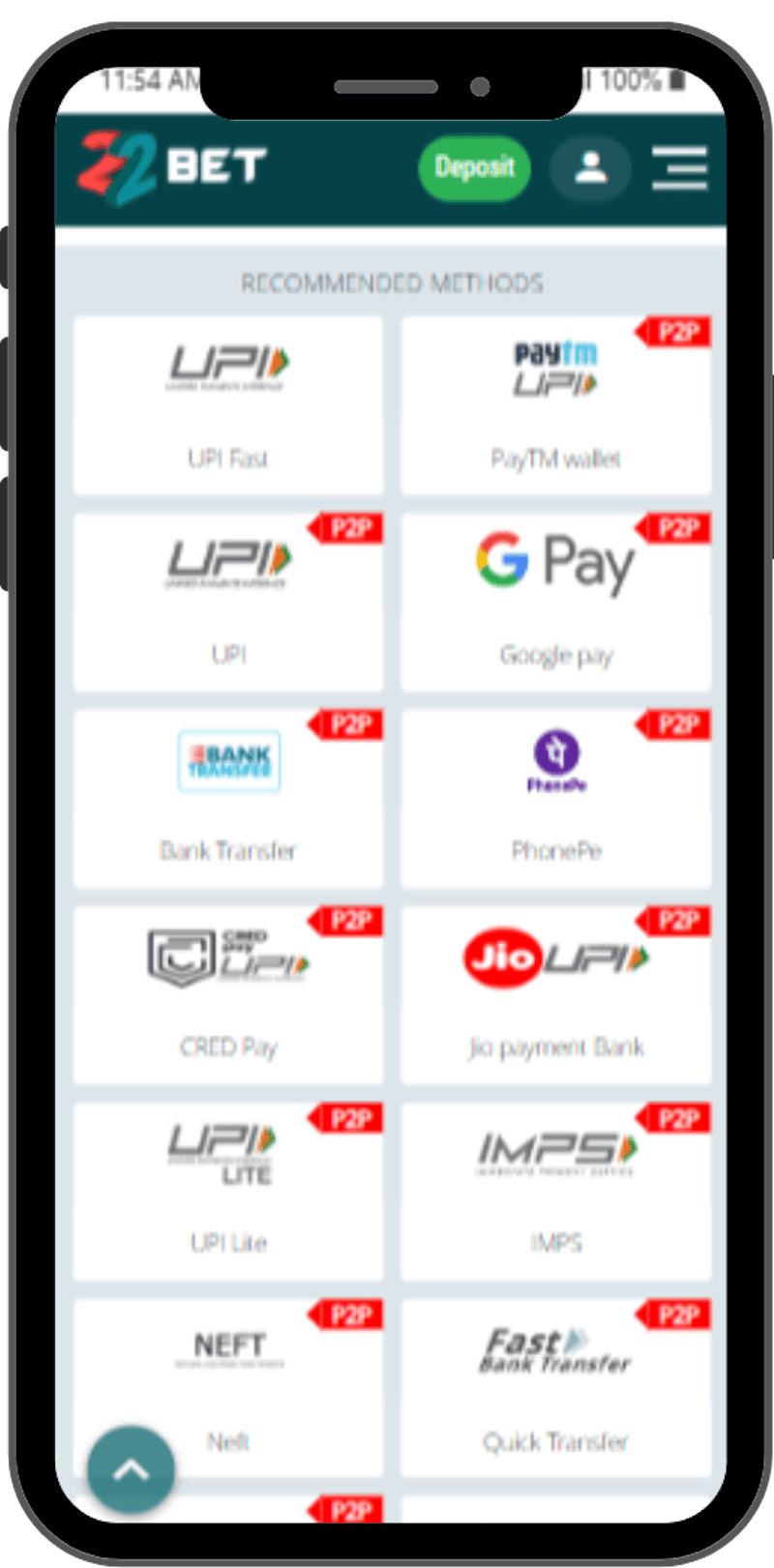Go to 22Bet home via logo

[172, 168]
